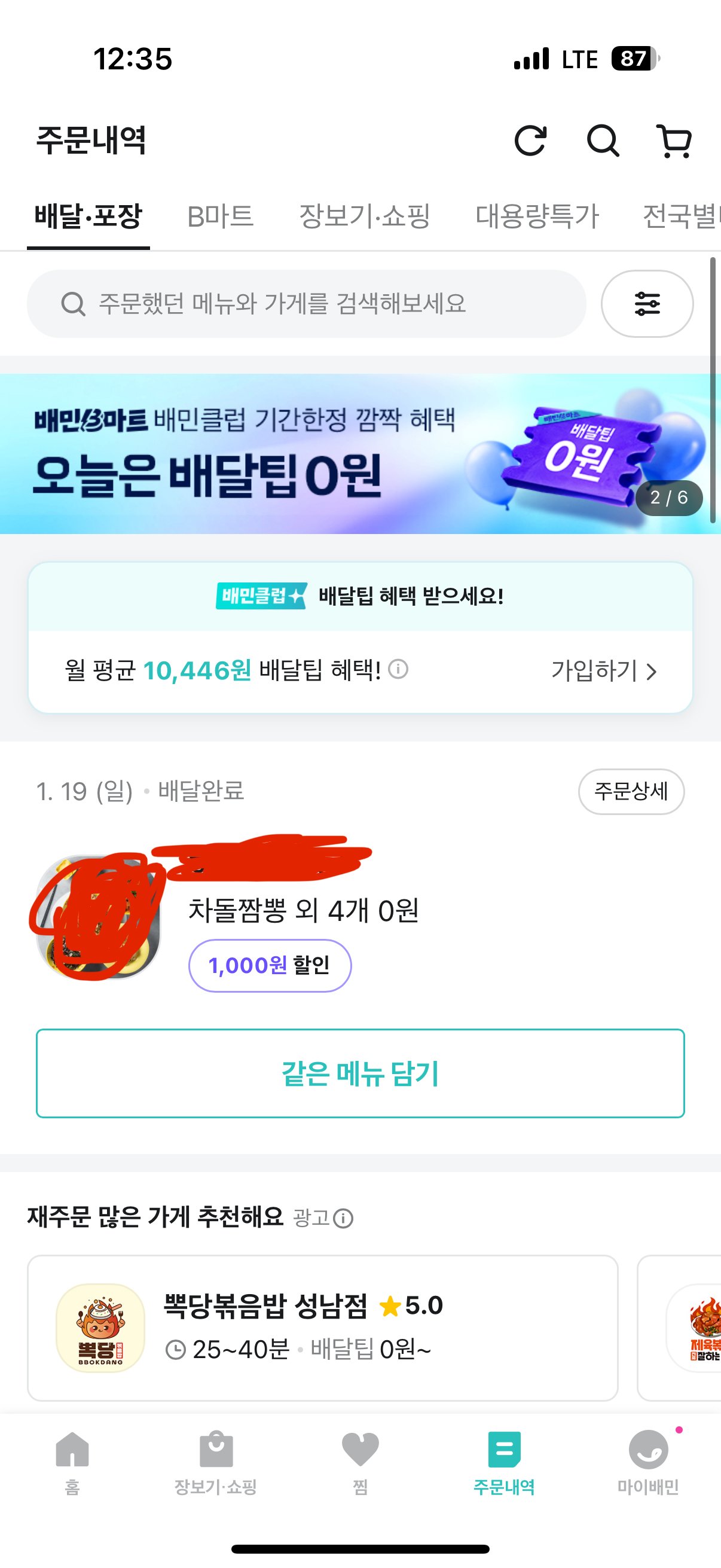Refresh the order history list
Image resolution: width=721 pixels, height=1568 pixels.
(x=530, y=141)
